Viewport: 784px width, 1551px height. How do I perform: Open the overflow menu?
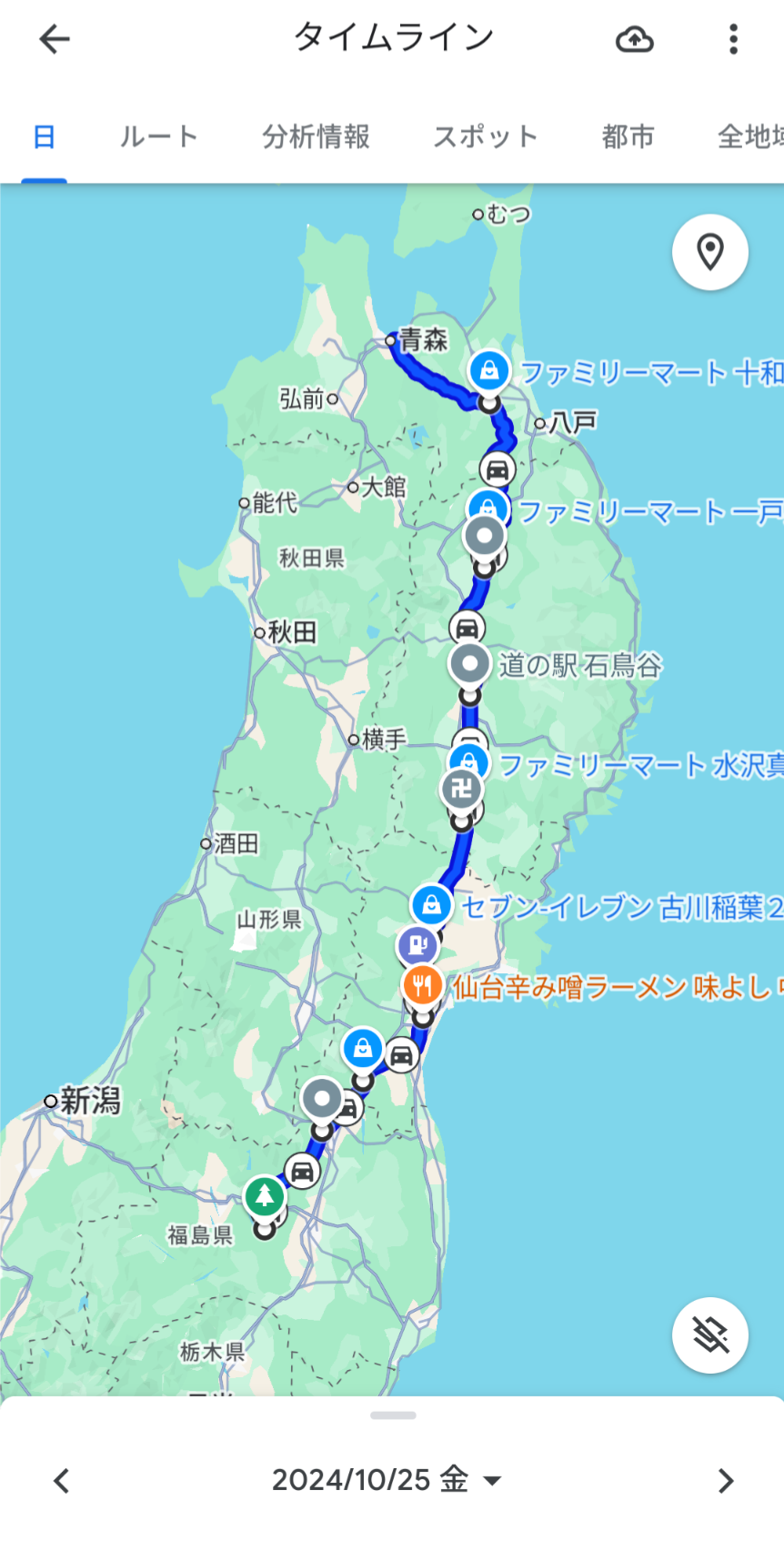point(733,39)
